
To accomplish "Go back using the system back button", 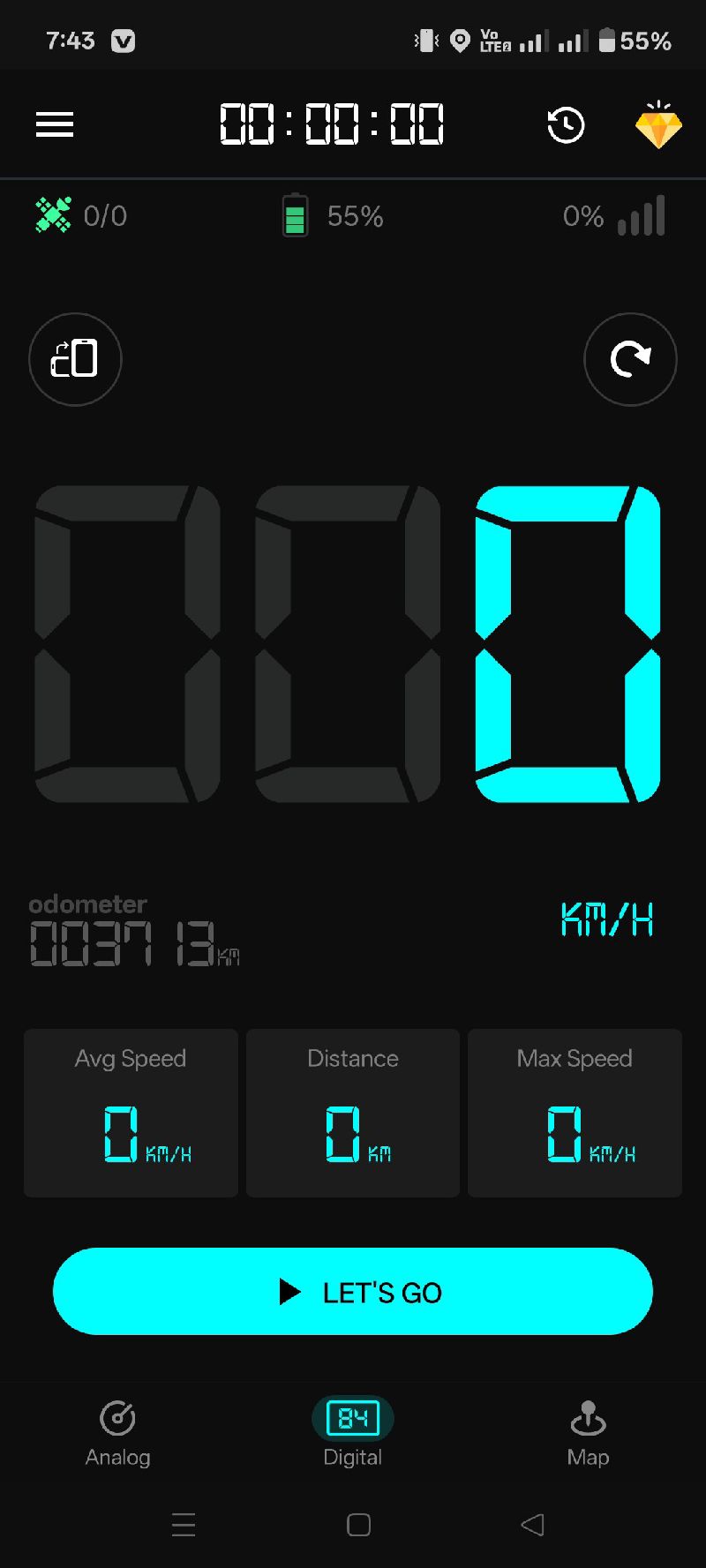I will coord(532,1525).
